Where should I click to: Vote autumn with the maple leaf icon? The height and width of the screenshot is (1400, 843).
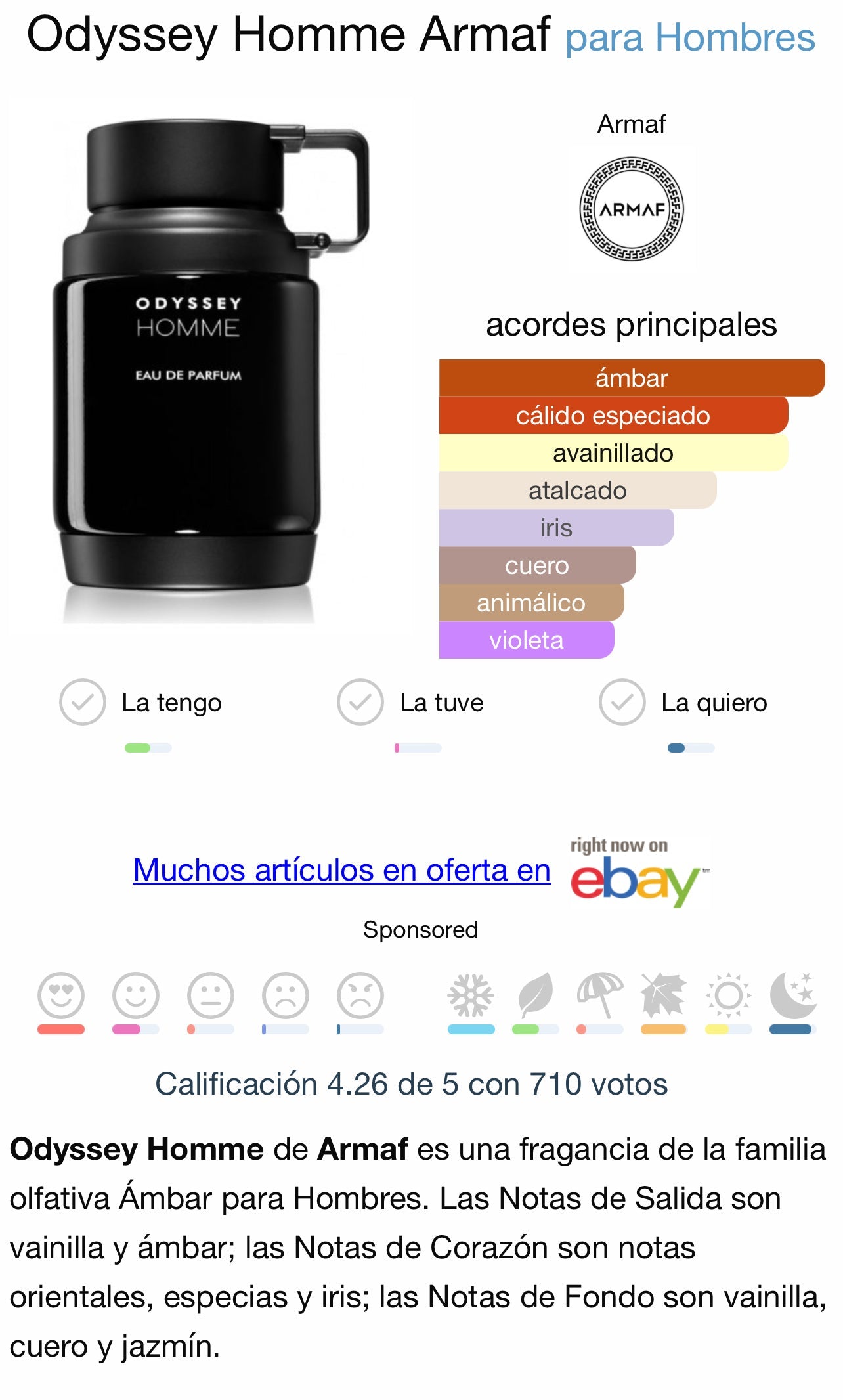coord(664,995)
